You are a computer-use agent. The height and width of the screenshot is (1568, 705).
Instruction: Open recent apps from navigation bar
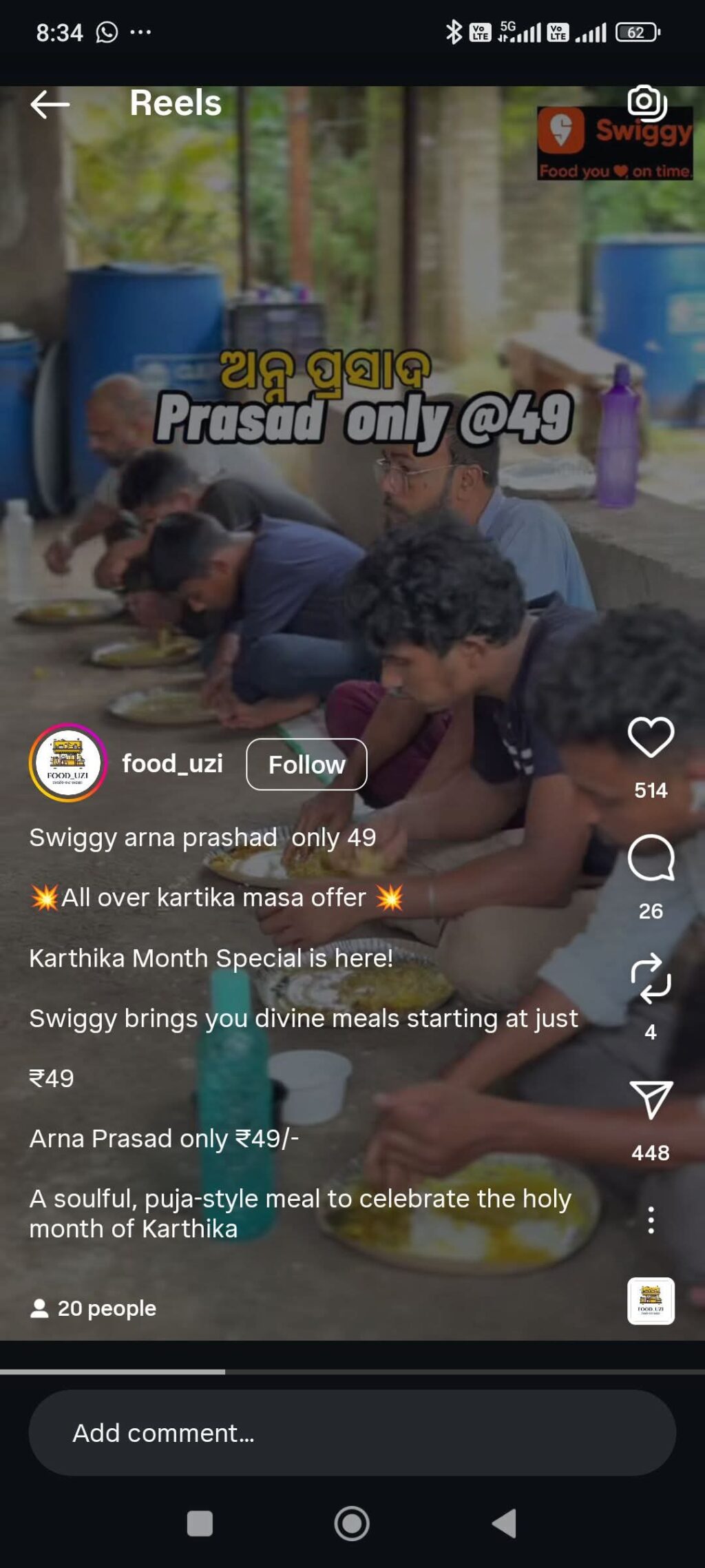(x=200, y=1523)
